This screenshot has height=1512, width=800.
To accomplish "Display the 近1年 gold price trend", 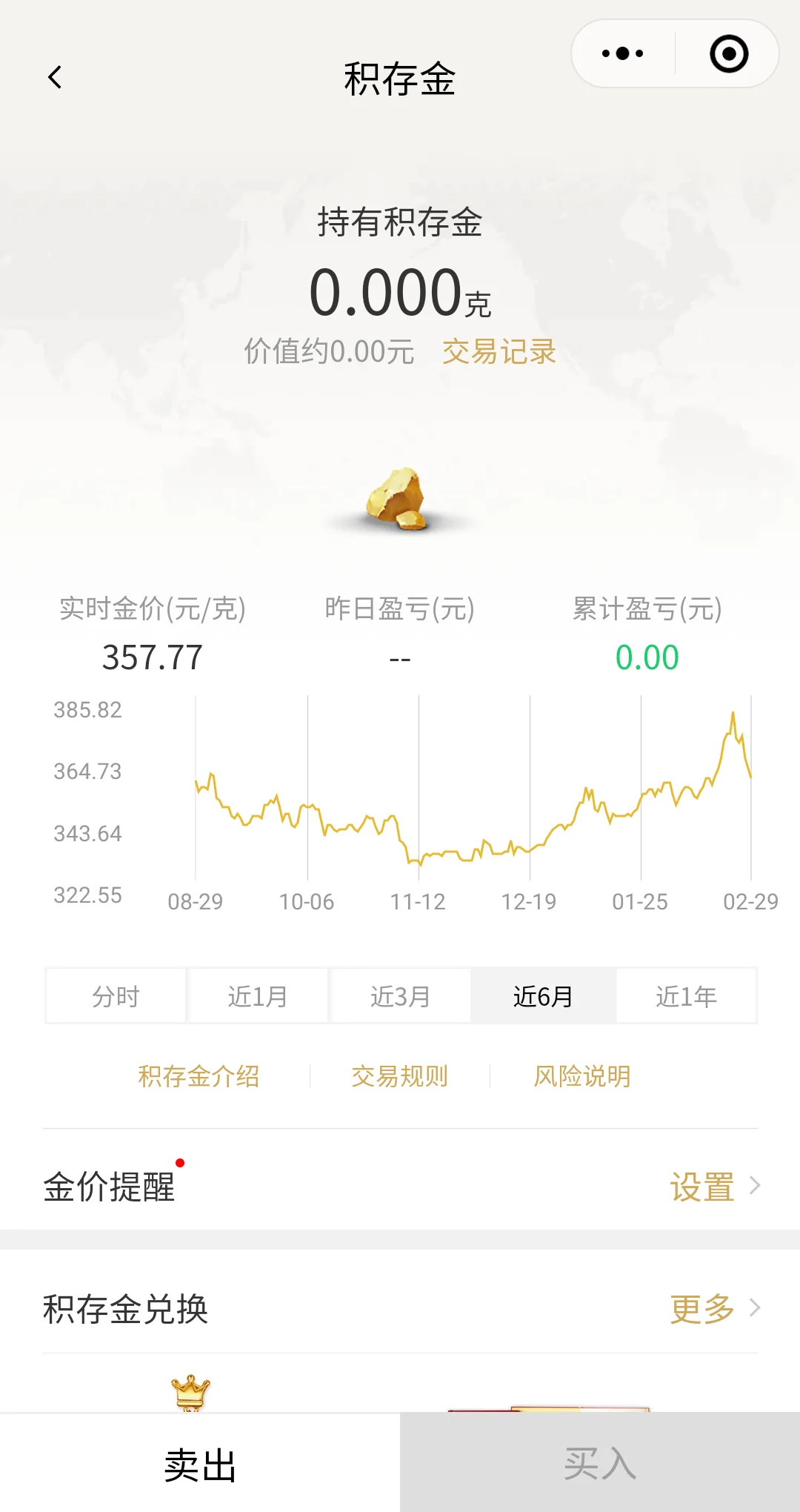I will tap(686, 996).
